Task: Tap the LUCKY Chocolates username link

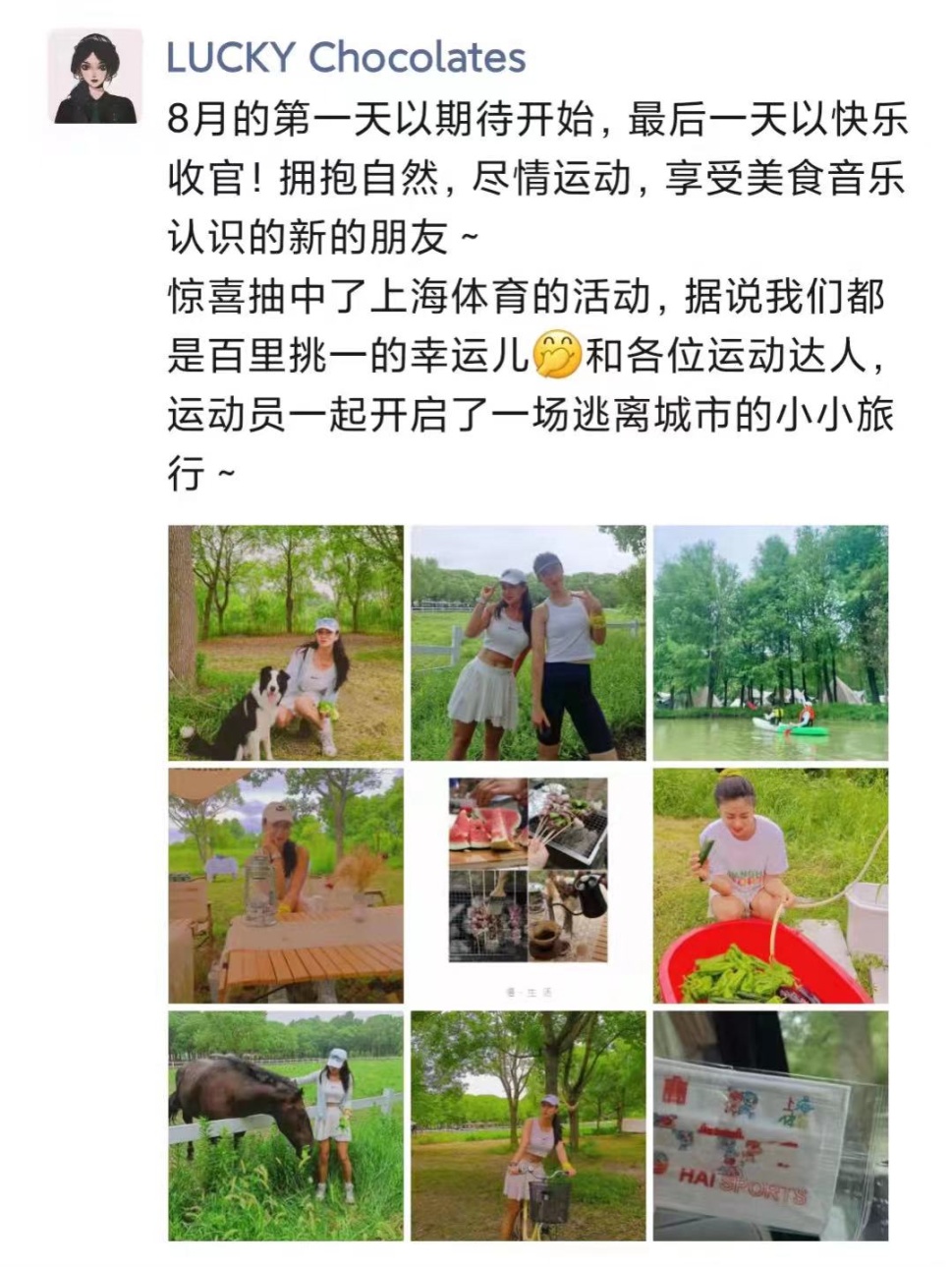Action: tap(346, 57)
